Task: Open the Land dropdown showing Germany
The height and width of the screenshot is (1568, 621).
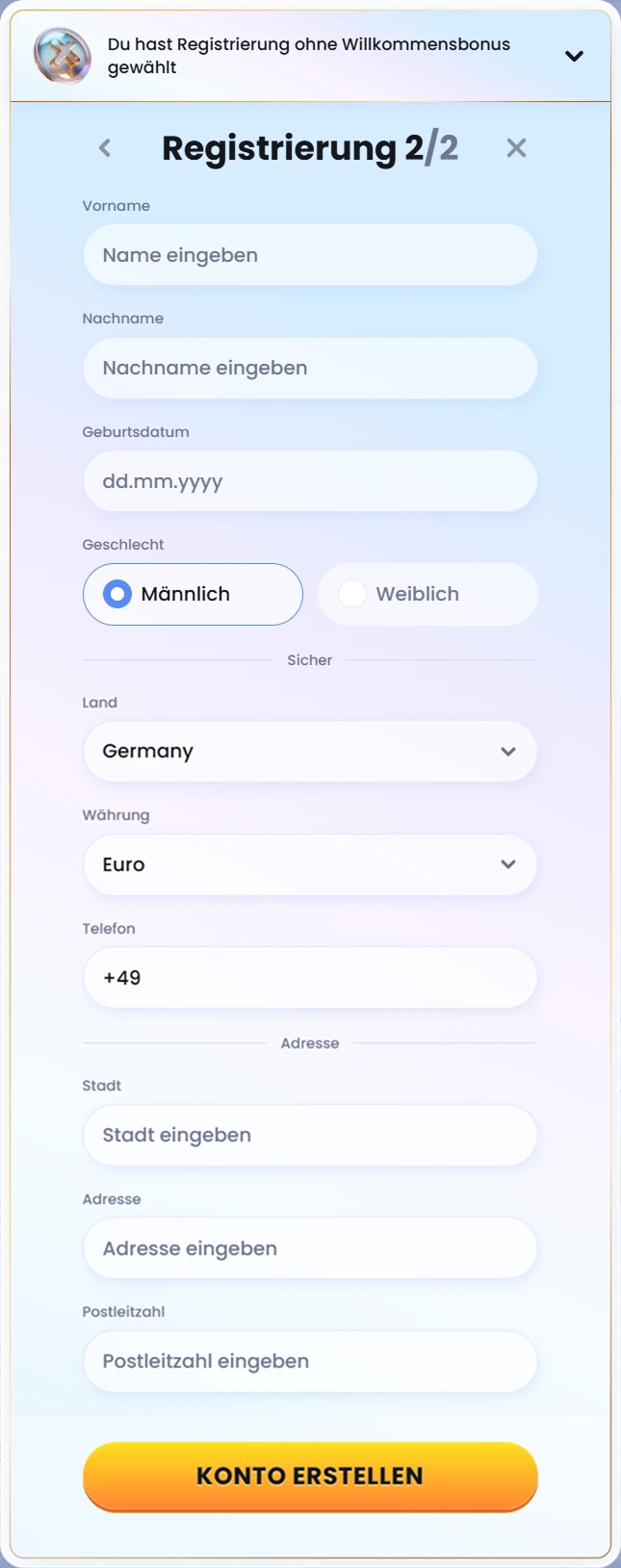Action: pyautogui.click(x=310, y=752)
